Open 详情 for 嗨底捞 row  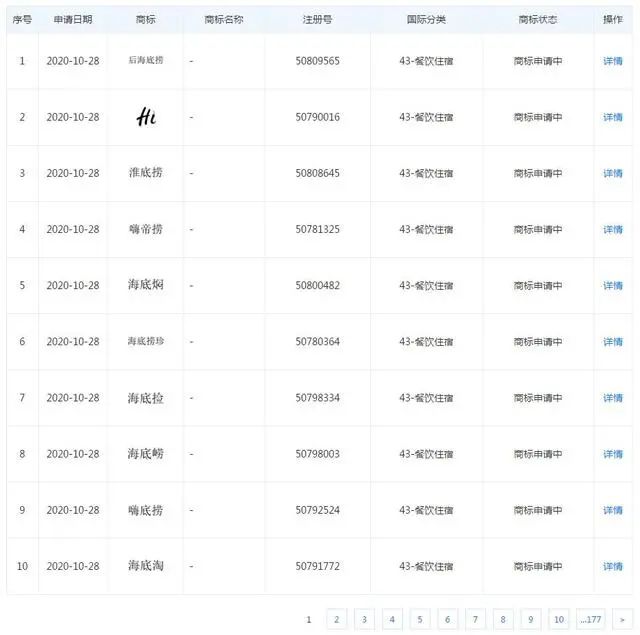(612, 510)
